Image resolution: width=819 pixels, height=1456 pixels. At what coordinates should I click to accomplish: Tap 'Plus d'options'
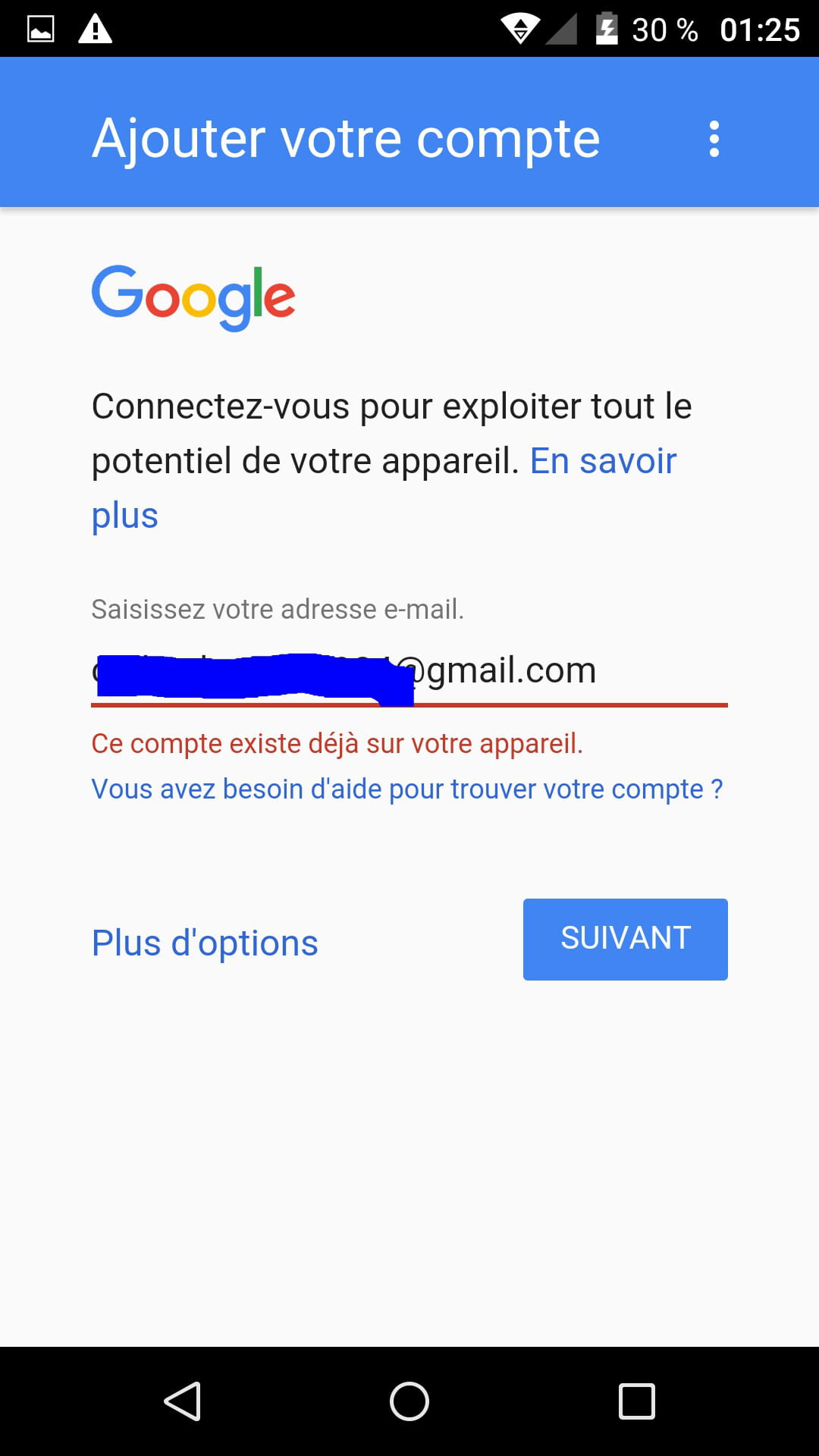(x=205, y=943)
